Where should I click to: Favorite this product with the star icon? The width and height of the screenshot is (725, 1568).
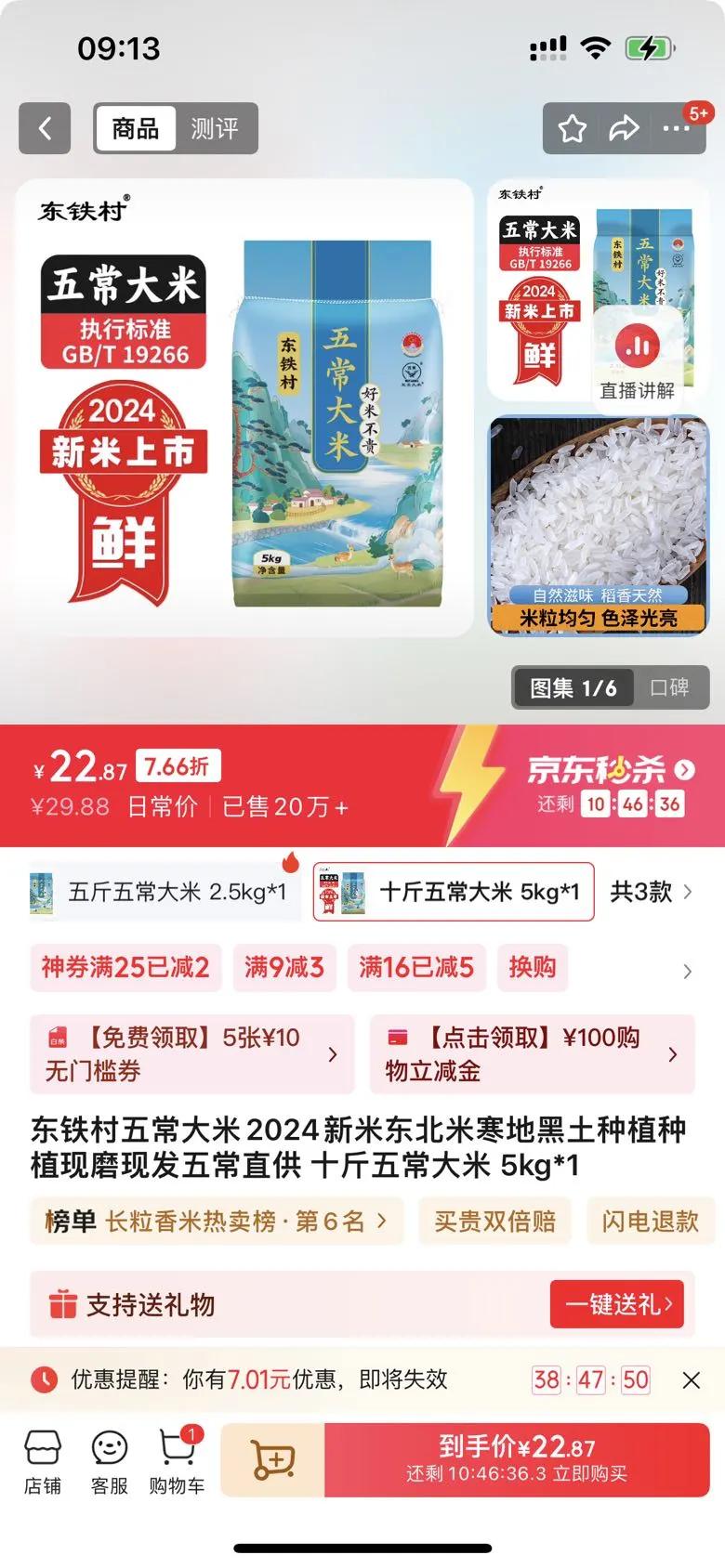click(572, 128)
